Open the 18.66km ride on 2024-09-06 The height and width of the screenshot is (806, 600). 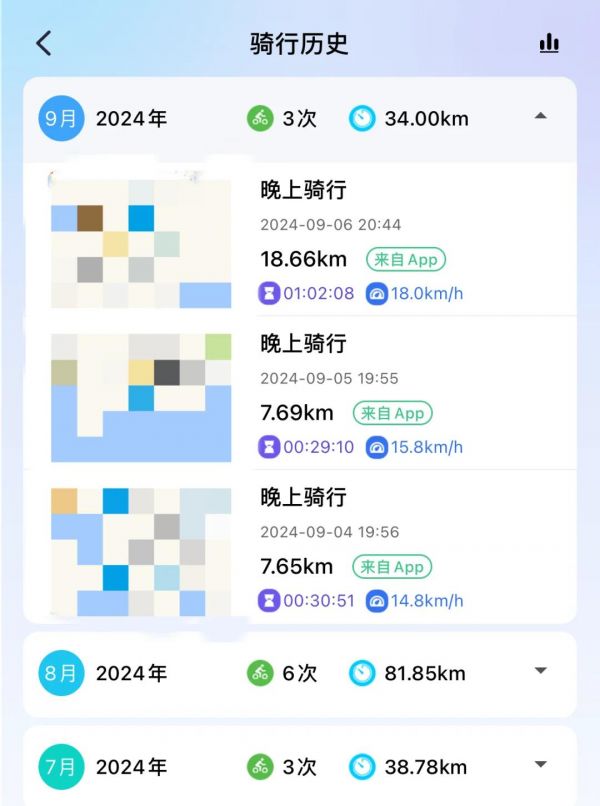[x=400, y=240]
